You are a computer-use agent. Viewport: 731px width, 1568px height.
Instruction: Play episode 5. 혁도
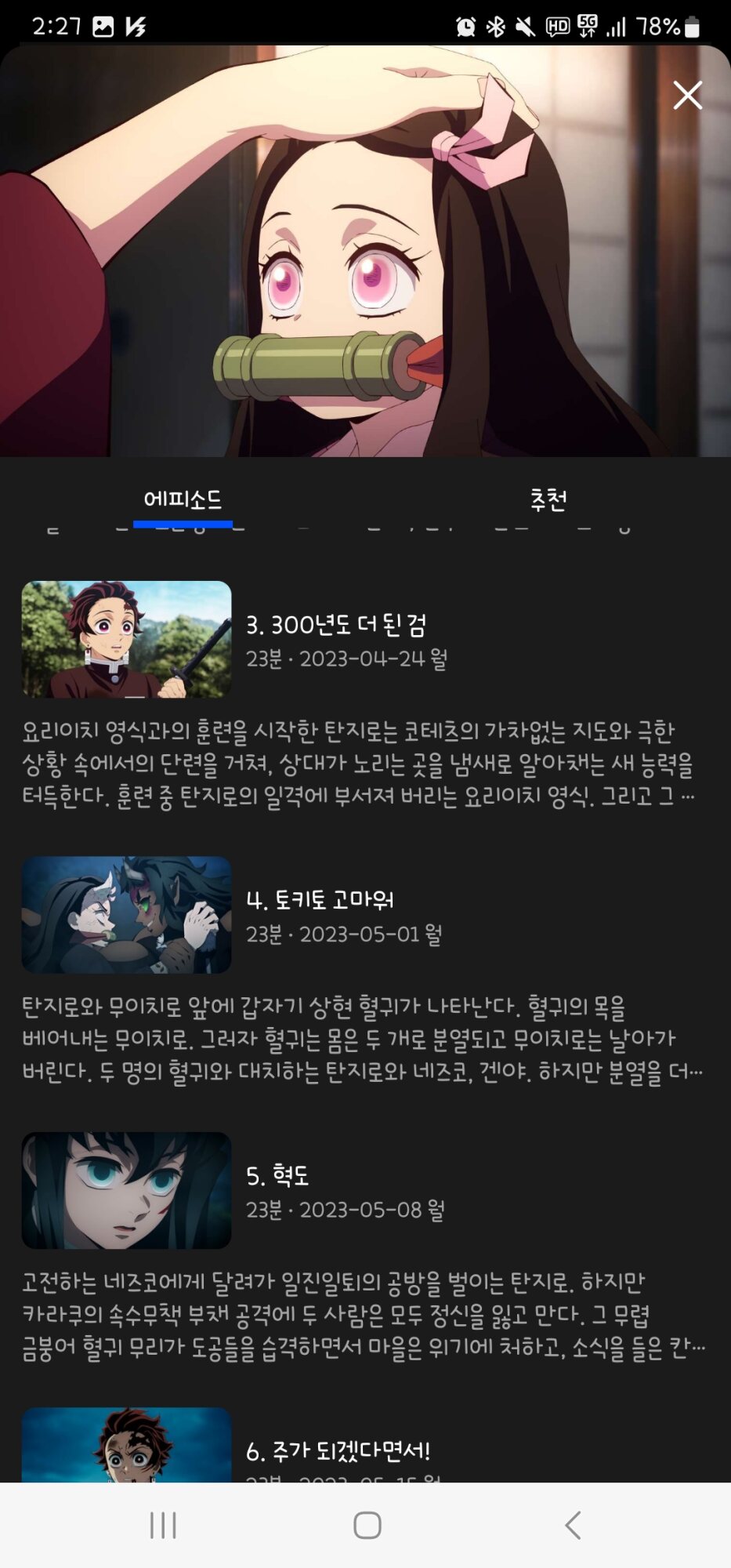click(x=126, y=1190)
